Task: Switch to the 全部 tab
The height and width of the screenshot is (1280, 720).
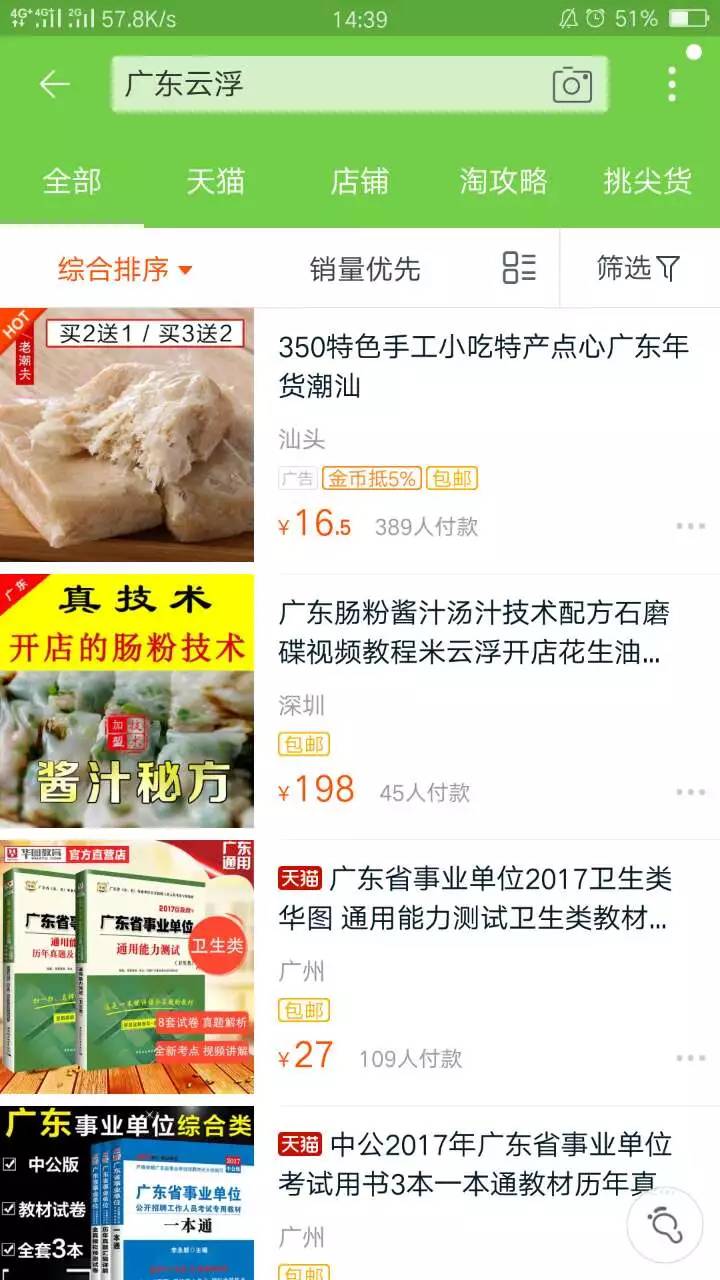Action: 72,181
